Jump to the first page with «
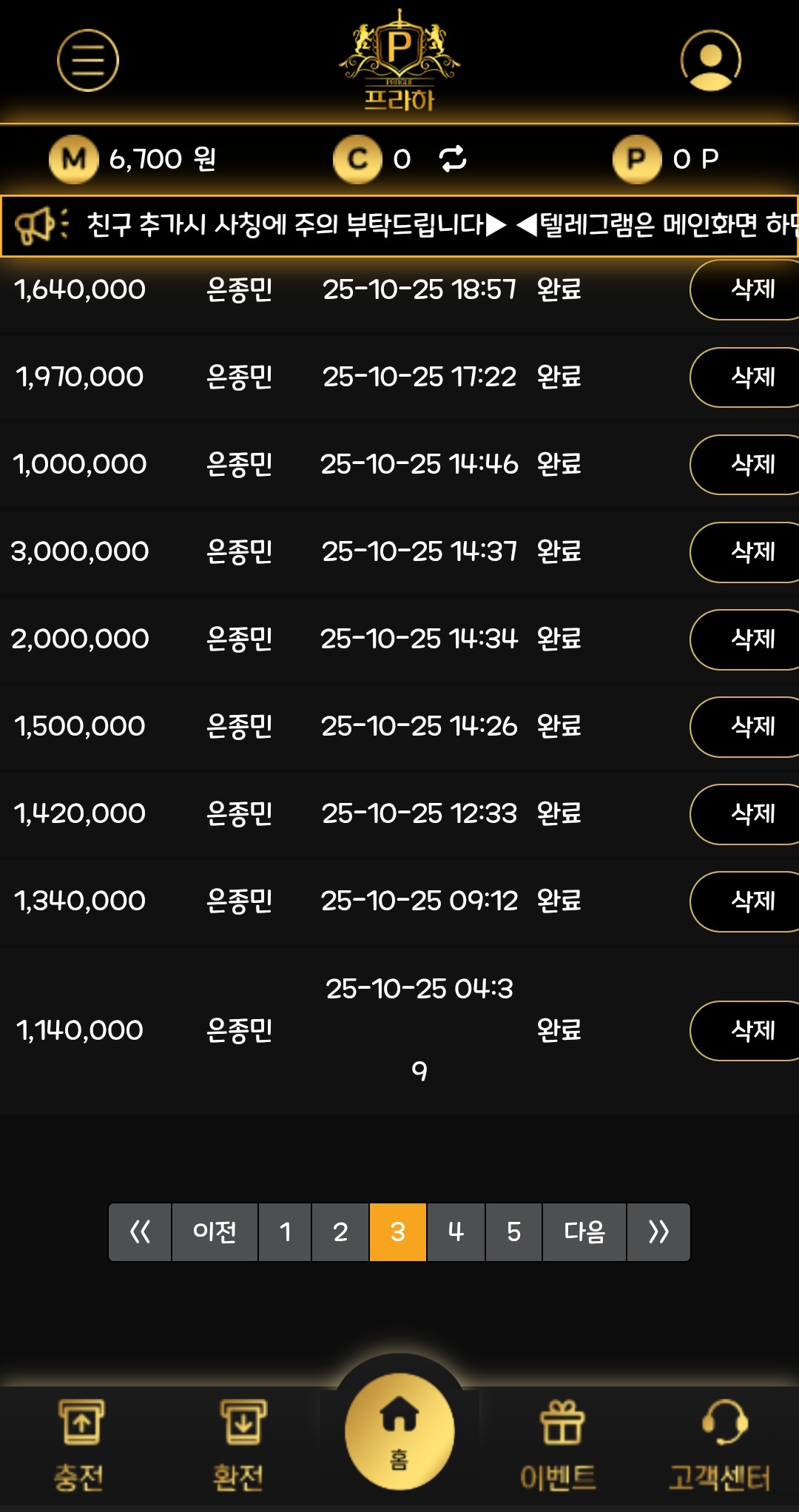 (140, 1232)
